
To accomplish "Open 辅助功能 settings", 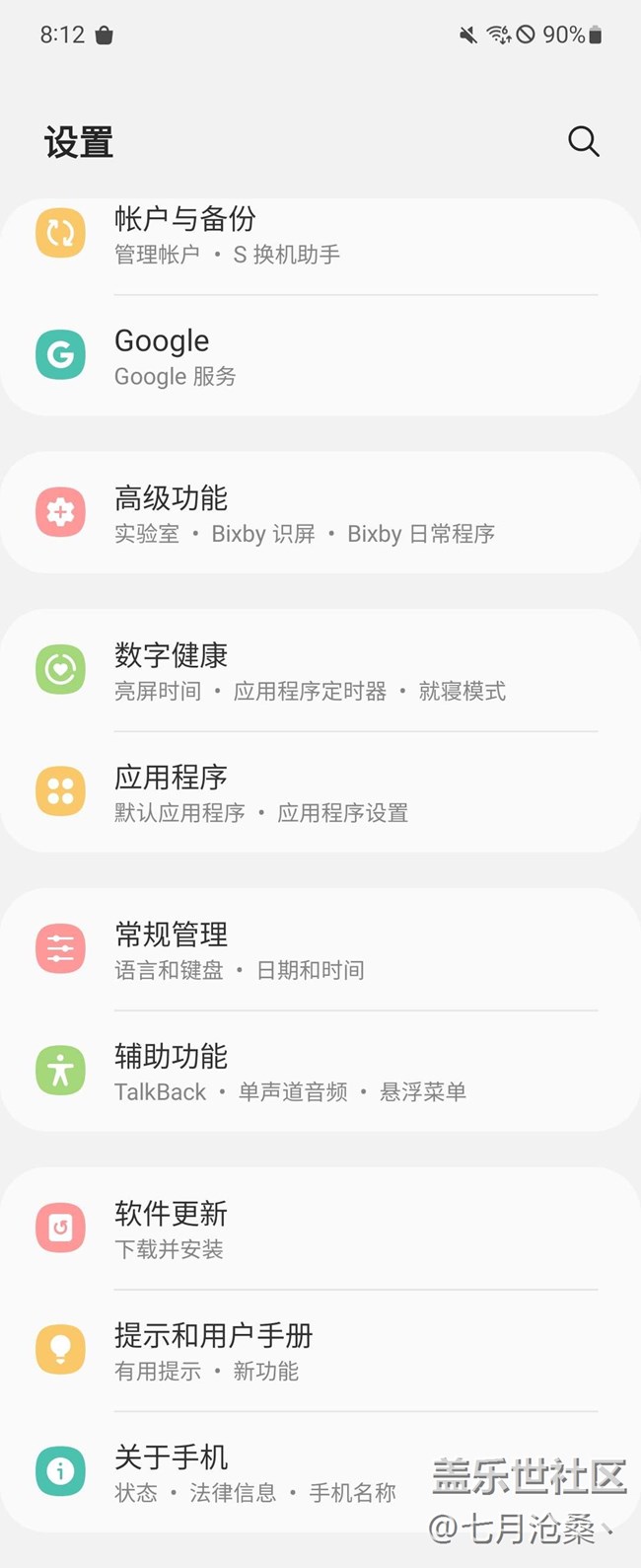I will 320,1072.
